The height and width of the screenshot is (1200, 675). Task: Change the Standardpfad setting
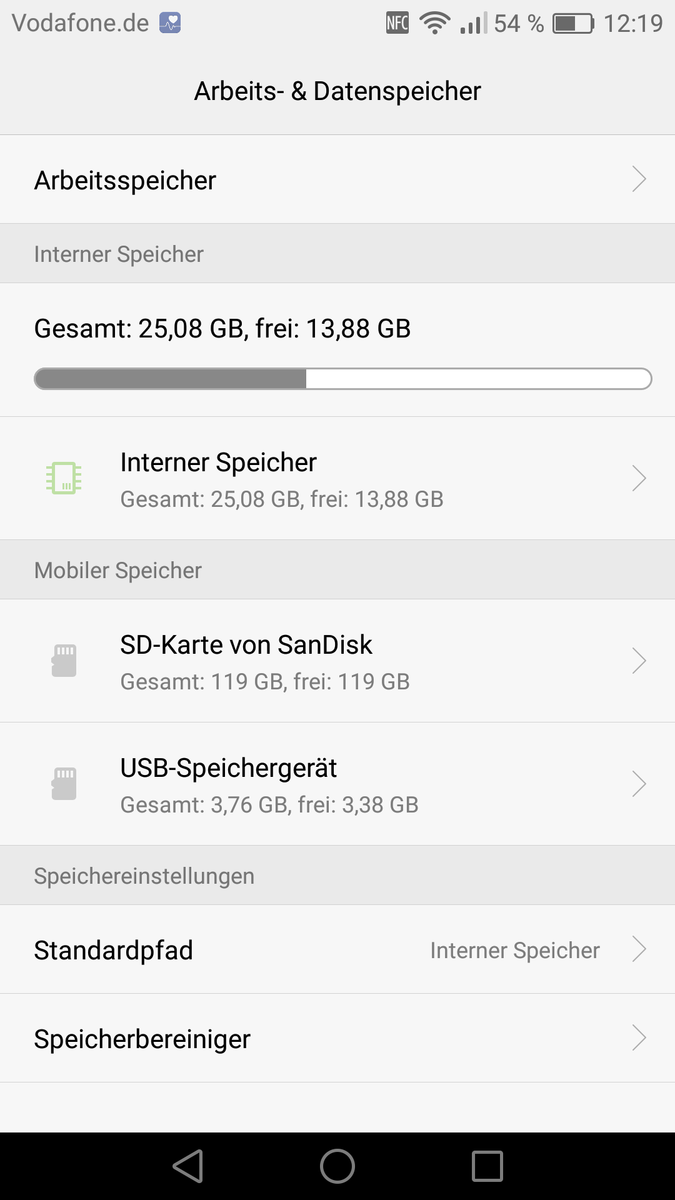337,950
